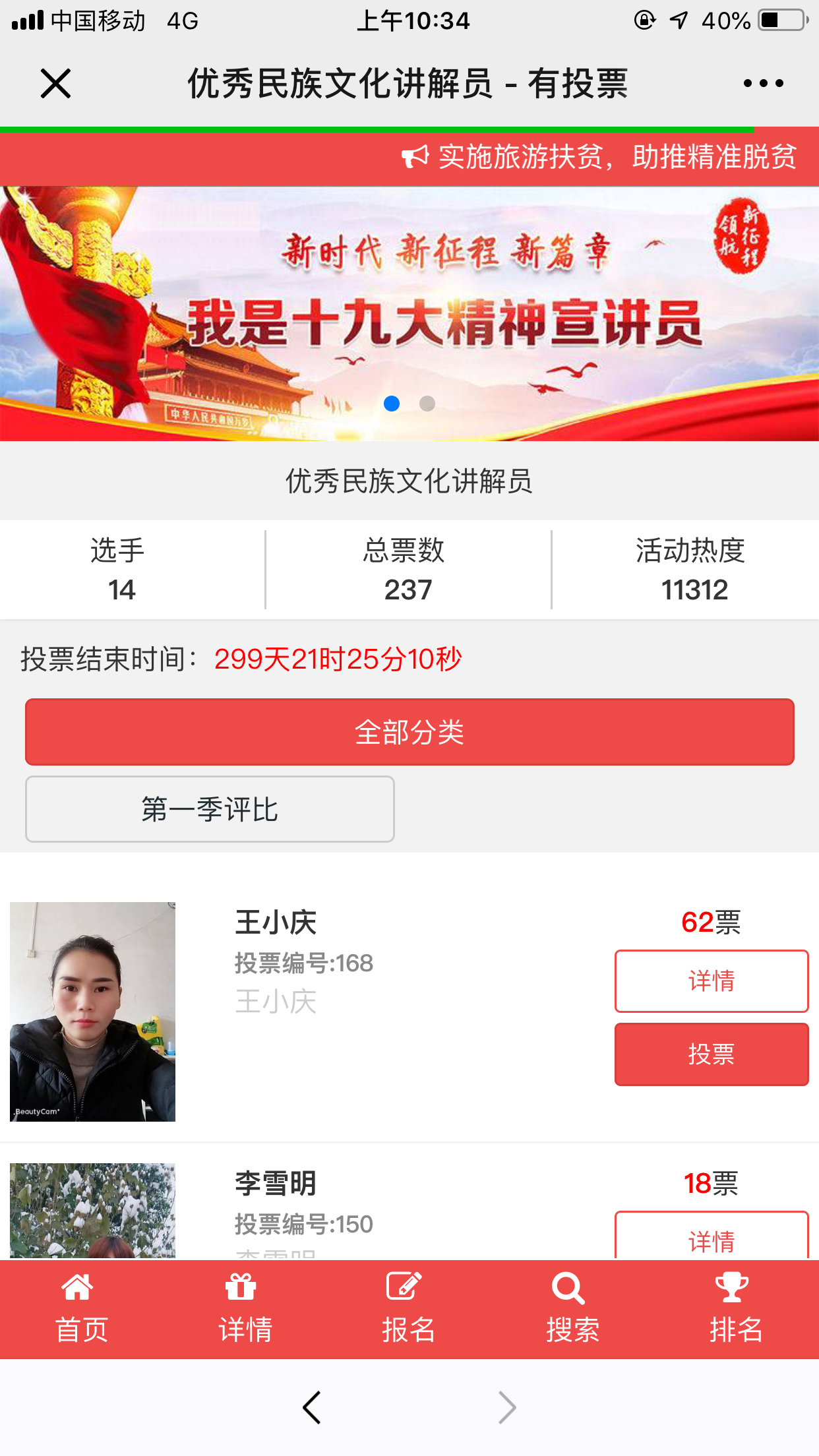Viewport: 819px width, 1456px height.
Task: Open the three-dot overflow menu
Action: tap(763, 84)
